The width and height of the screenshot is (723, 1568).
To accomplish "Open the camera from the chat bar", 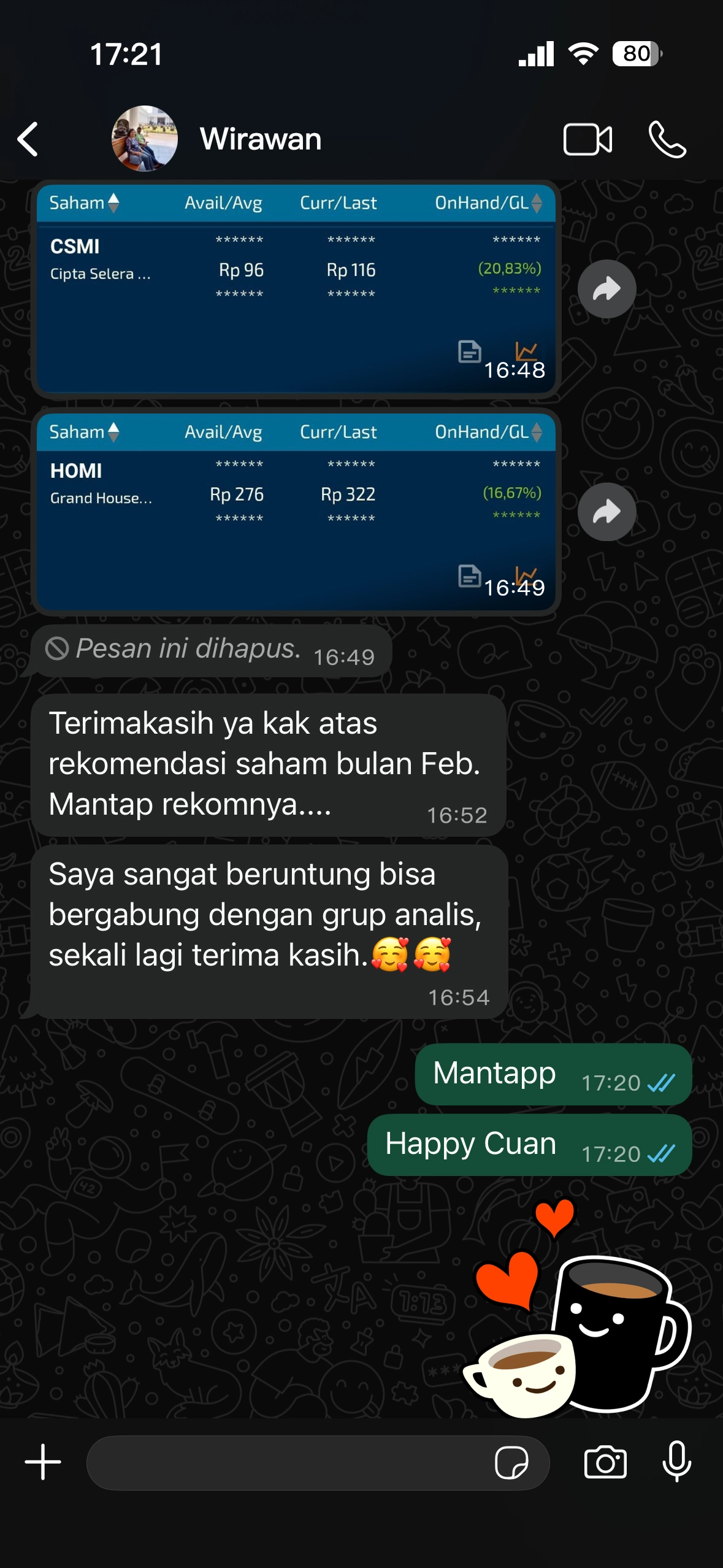I will coord(606,1462).
